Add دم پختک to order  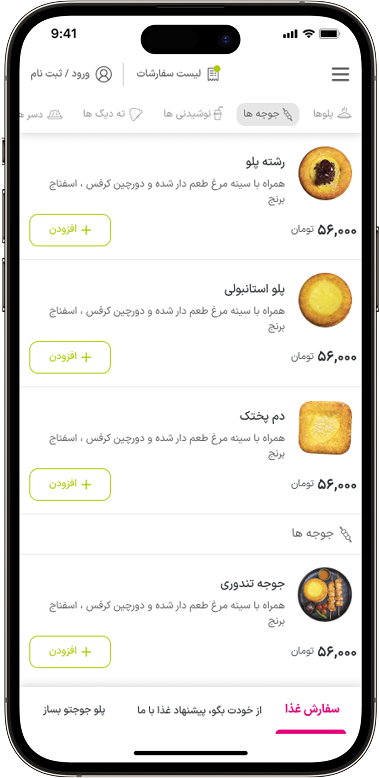pyautogui.click(x=70, y=484)
